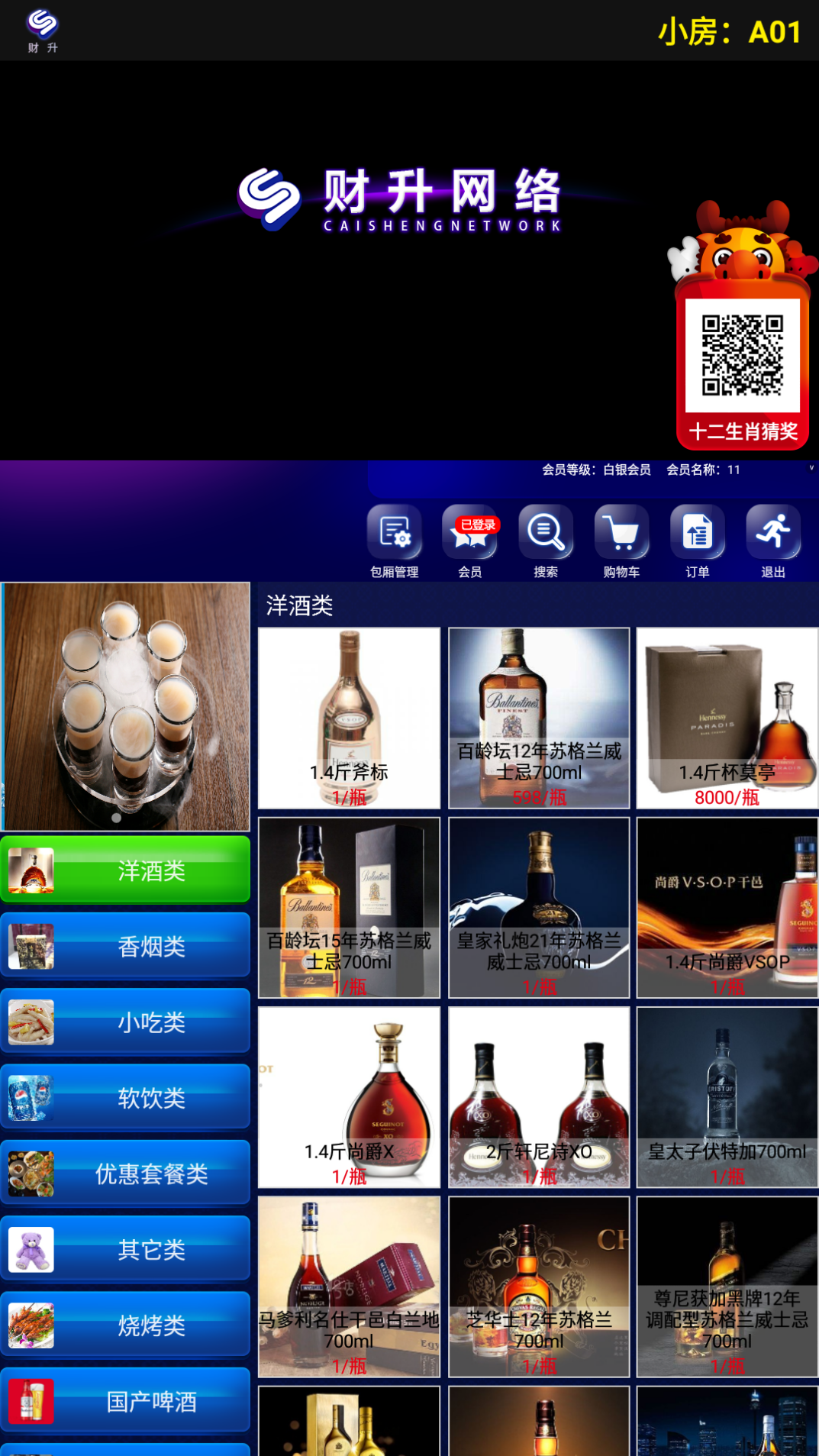Pick the 2斤轩尼诗XO item
The image size is (819, 1456).
pyautogui.click(x=539, y=1096)
